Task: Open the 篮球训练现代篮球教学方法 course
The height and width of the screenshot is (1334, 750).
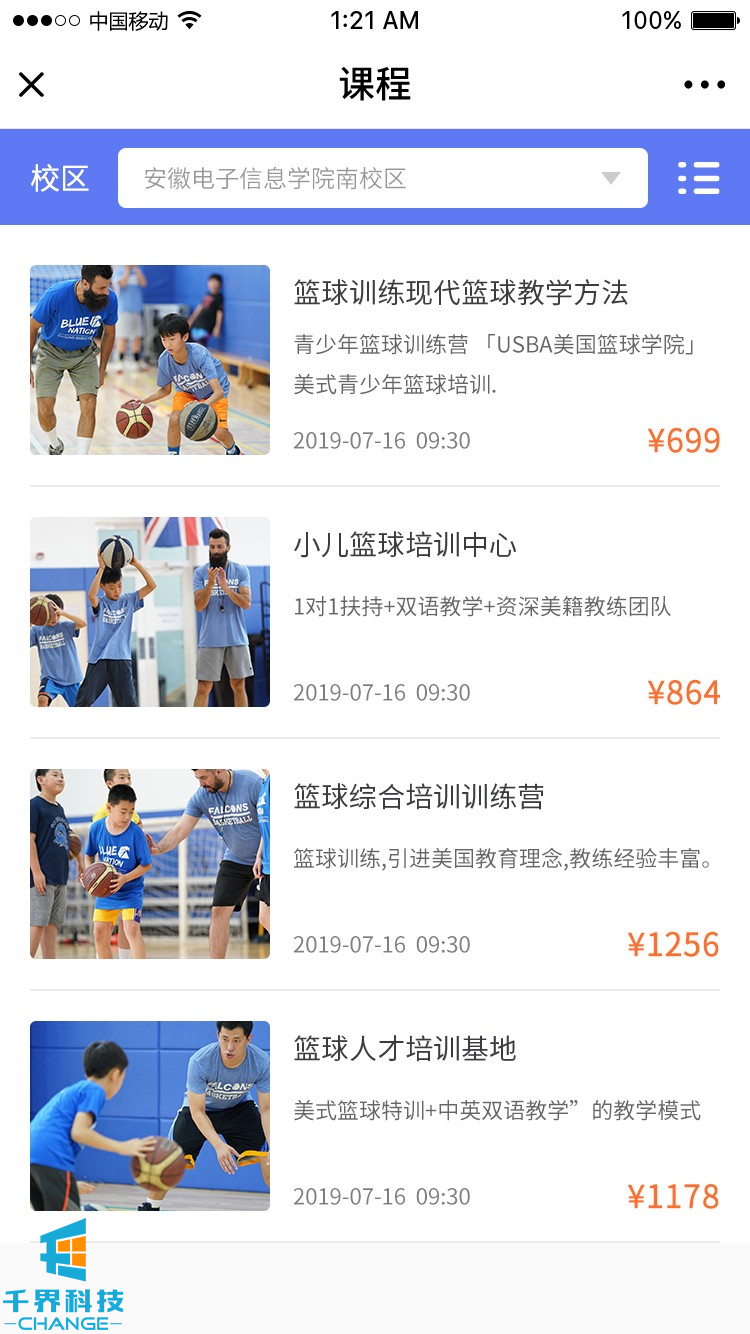Action: pyautogui.click(x=461, y=293)
